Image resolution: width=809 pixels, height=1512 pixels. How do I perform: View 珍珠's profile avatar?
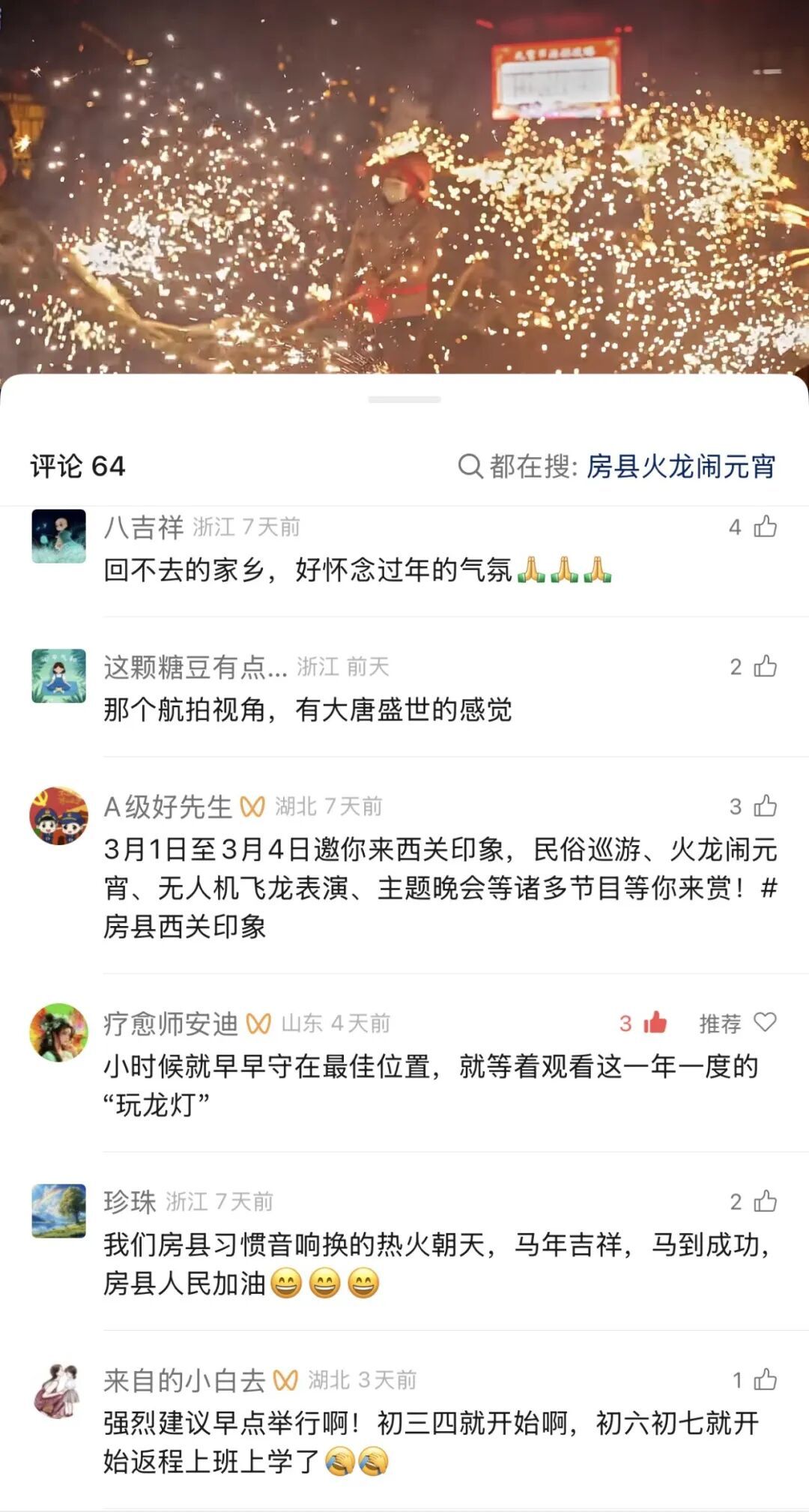click(58, 1212)
